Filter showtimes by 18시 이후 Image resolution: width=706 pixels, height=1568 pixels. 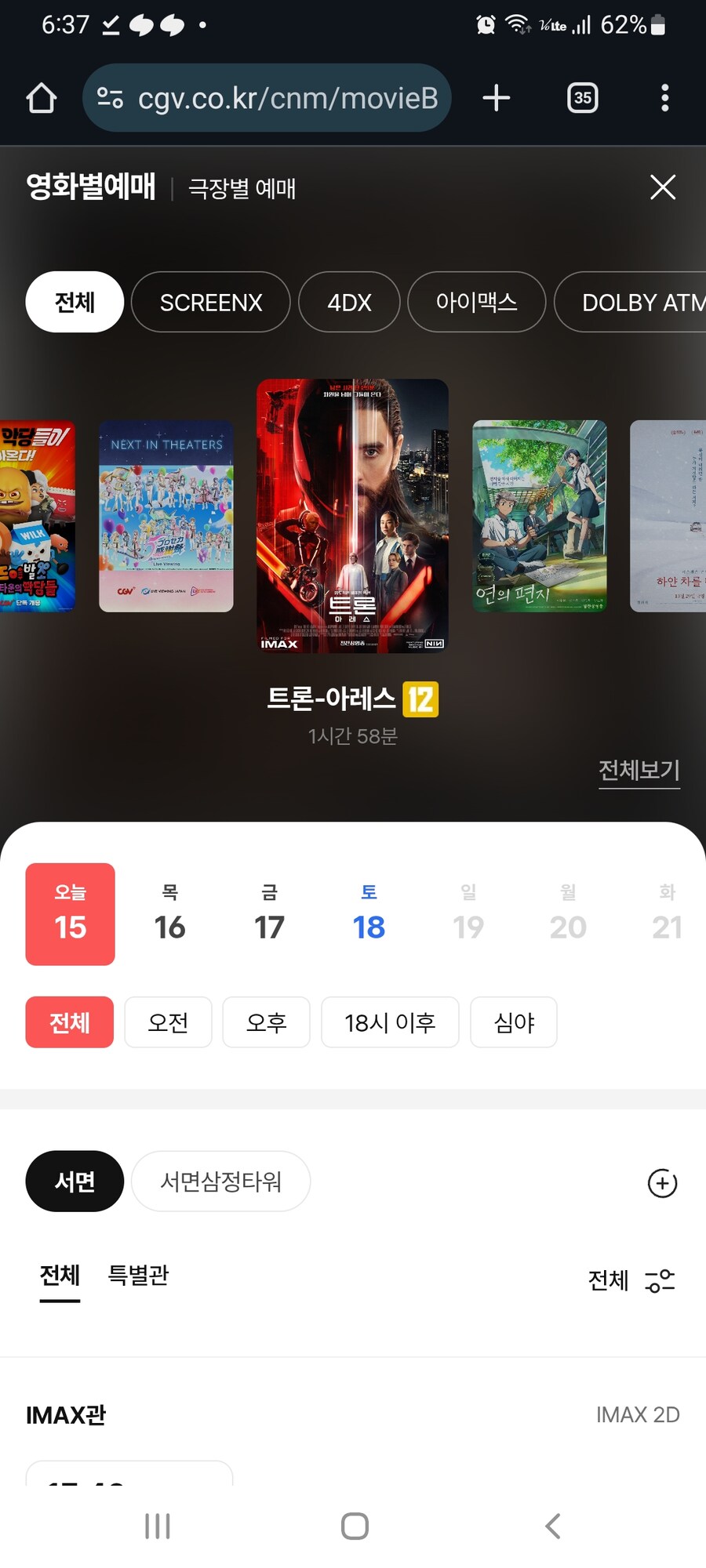pyautogui.click(x=390, y=1022)
